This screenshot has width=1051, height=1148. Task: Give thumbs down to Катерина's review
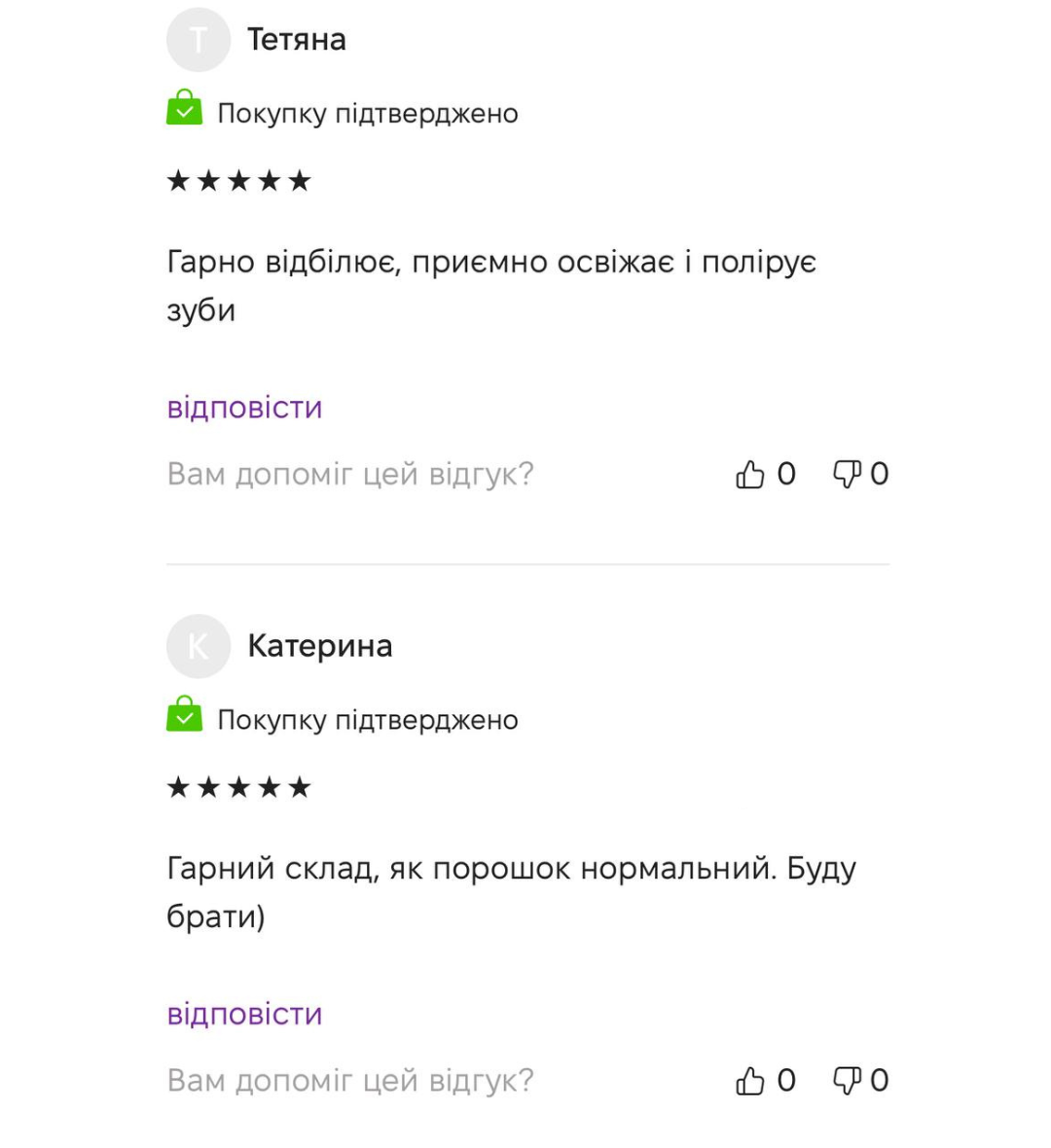(847, 1081)
